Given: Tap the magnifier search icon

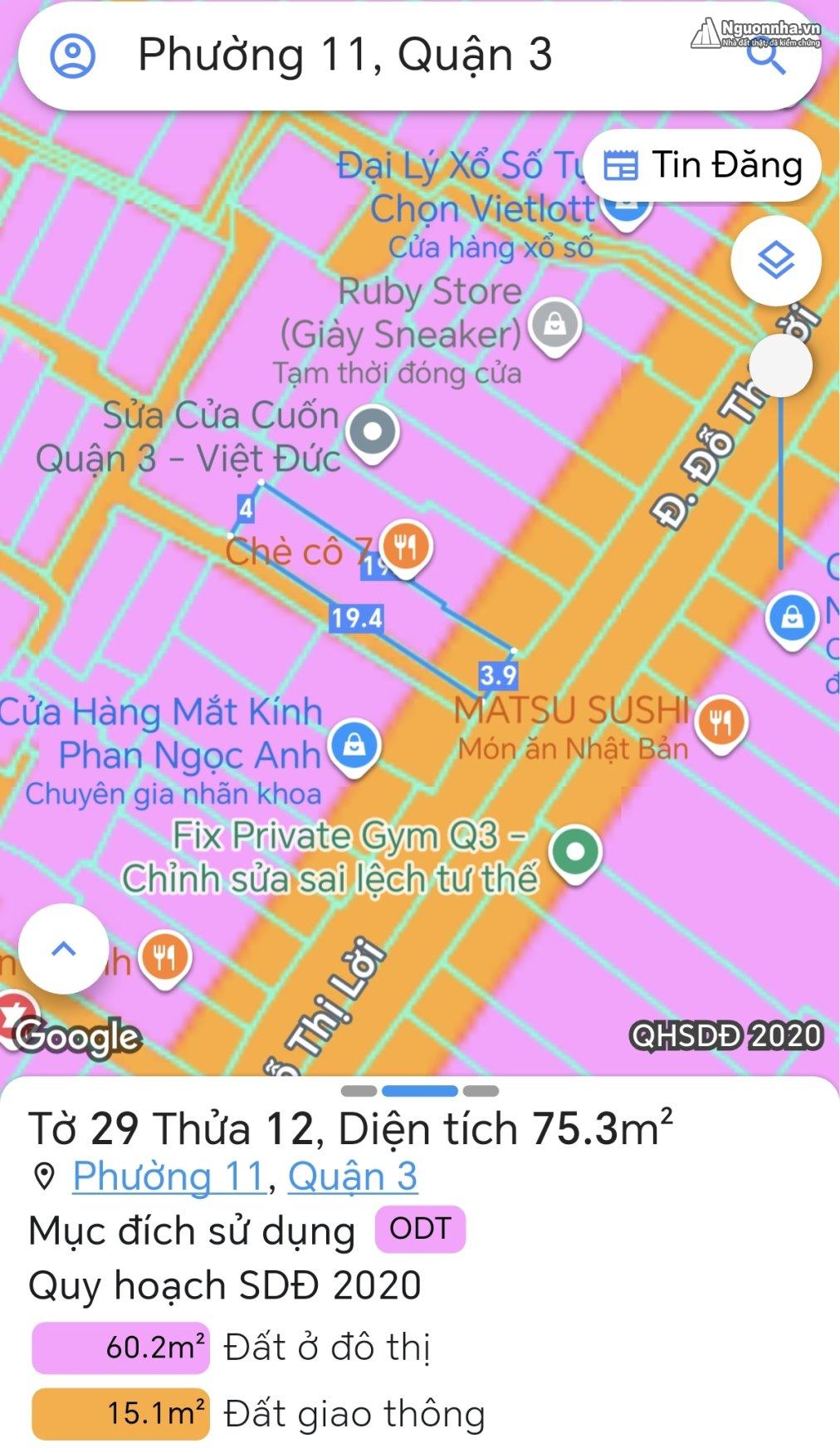Looking at the screenshot, I should (x=765, y=57).
